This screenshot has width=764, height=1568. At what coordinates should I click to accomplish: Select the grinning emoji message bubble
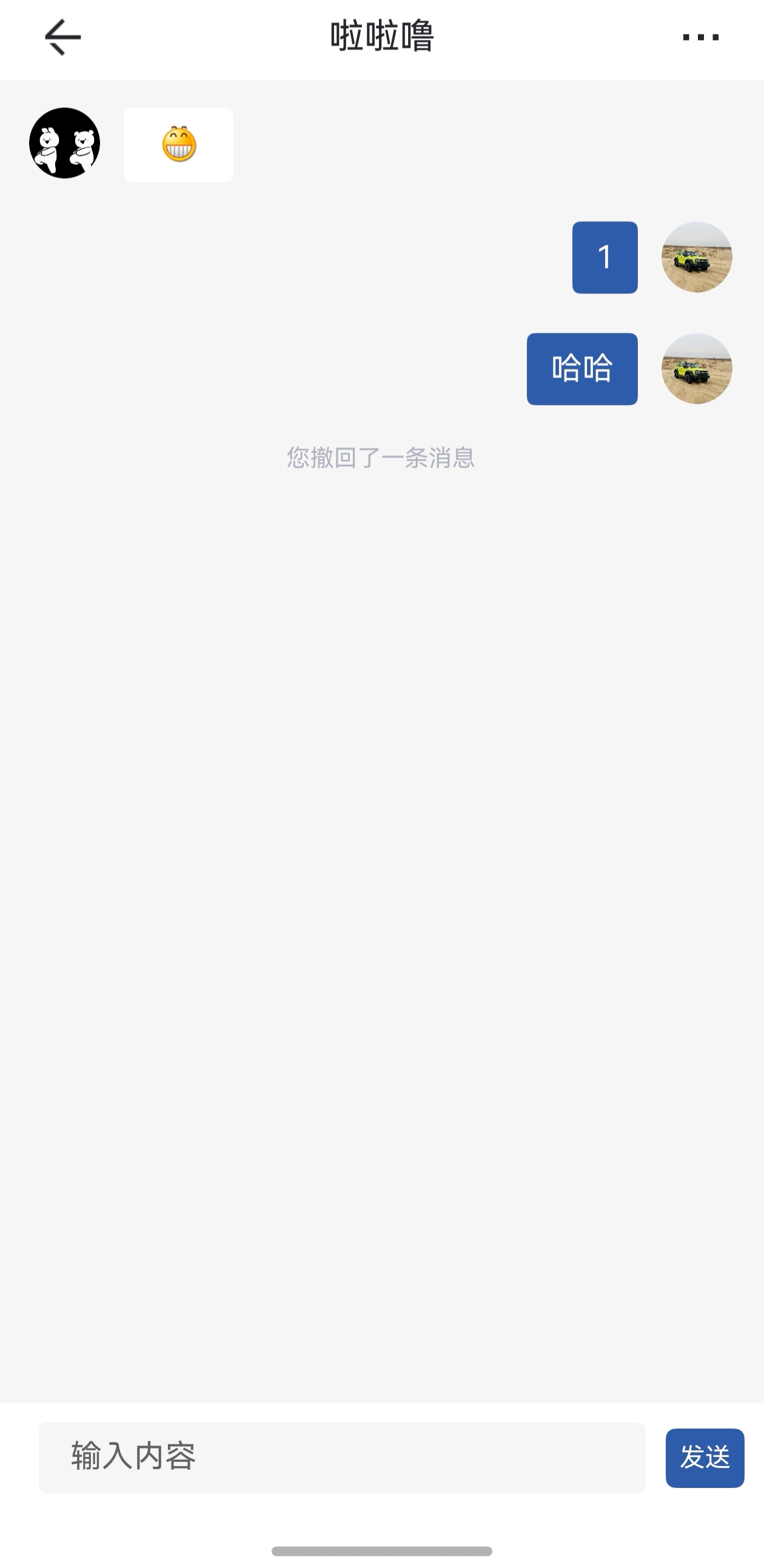point(178,146)
